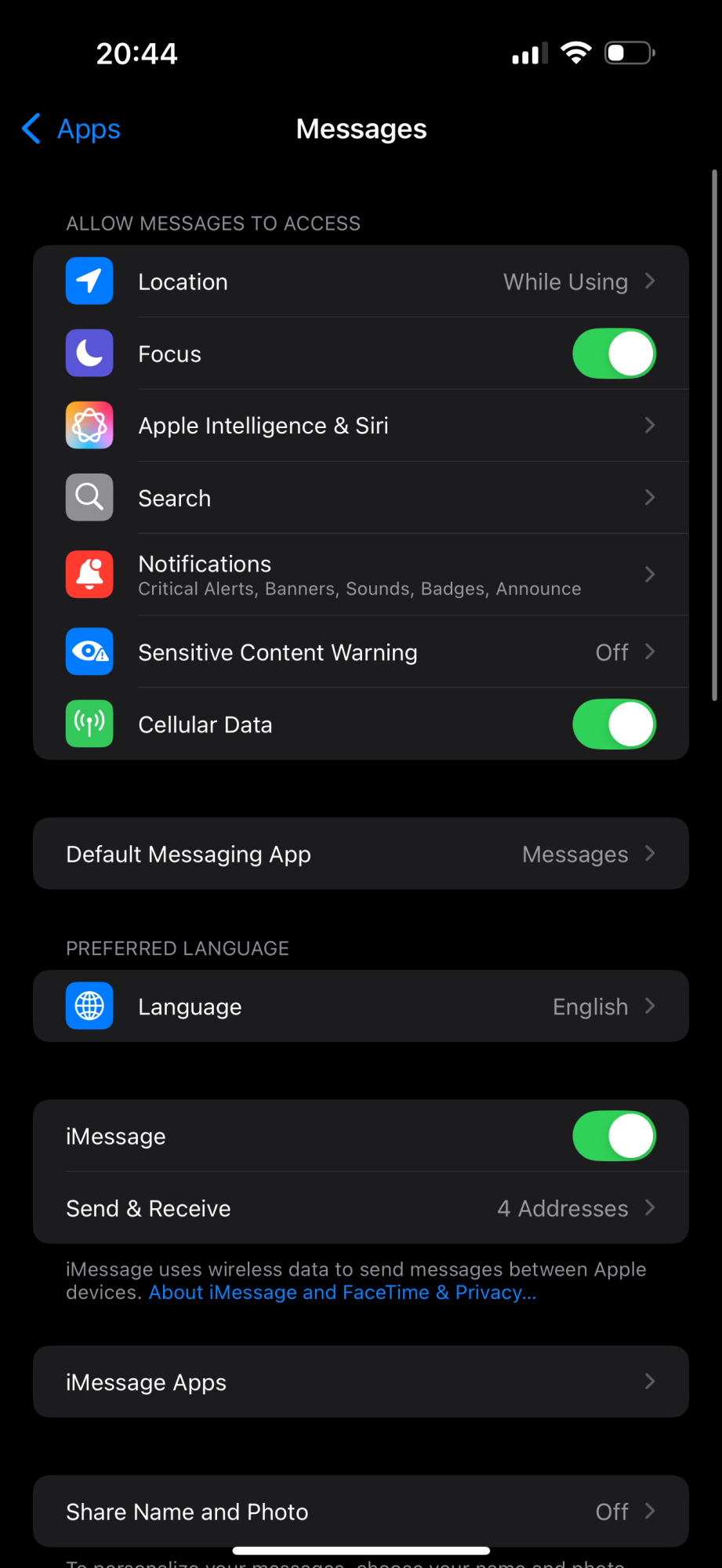Screen dimensions: 722x1568
Task: Open the Search settings row
Action: click(361, 498)
